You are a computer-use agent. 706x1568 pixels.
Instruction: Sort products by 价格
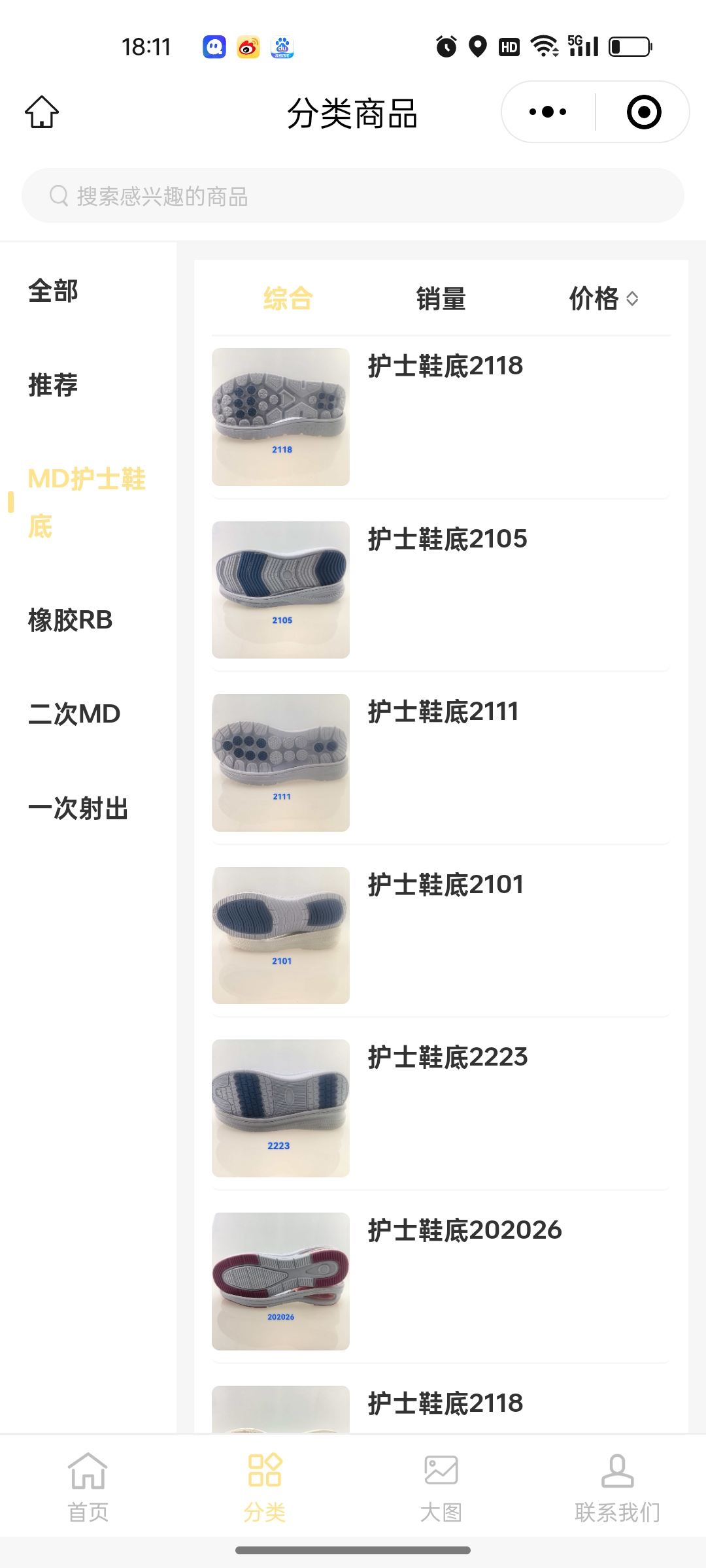coord(603,299)
